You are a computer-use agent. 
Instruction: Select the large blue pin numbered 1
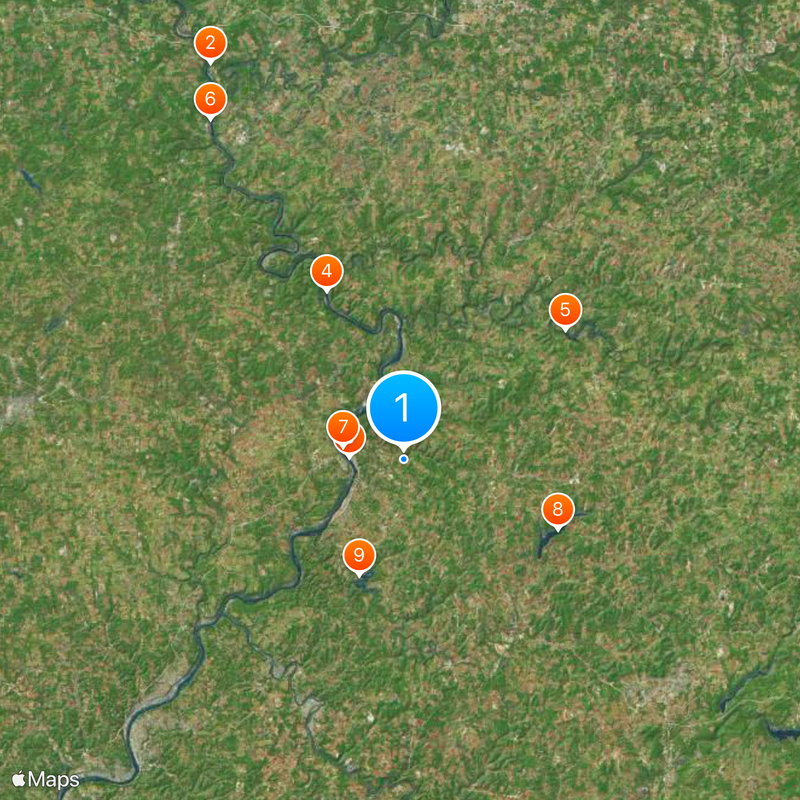(x=404, y=407)
